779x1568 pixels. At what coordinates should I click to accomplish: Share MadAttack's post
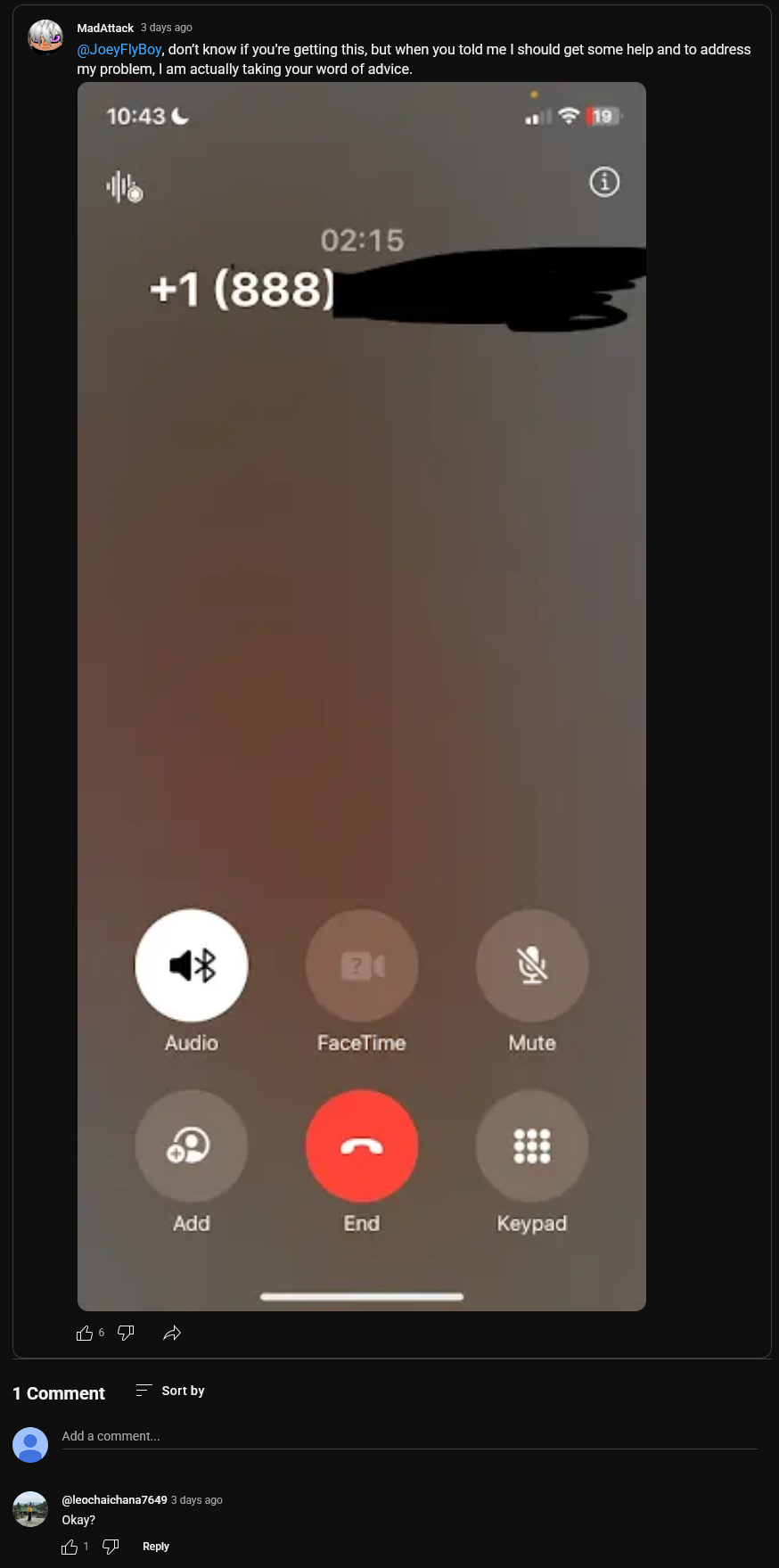coord(172,1334)
